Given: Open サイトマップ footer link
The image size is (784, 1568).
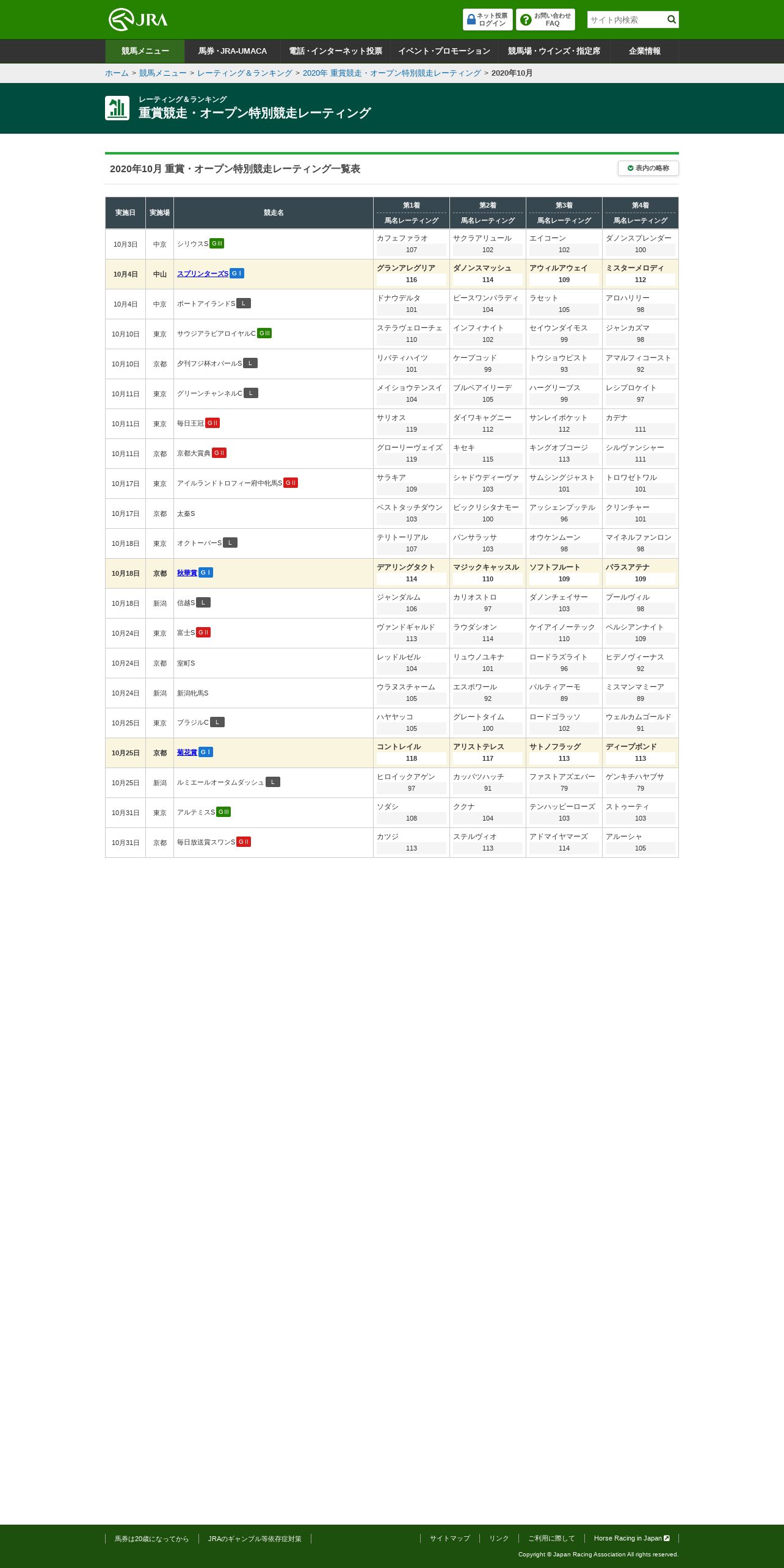Looking at the screenshot, I should pyautogui.click(x=450, y=1538).
